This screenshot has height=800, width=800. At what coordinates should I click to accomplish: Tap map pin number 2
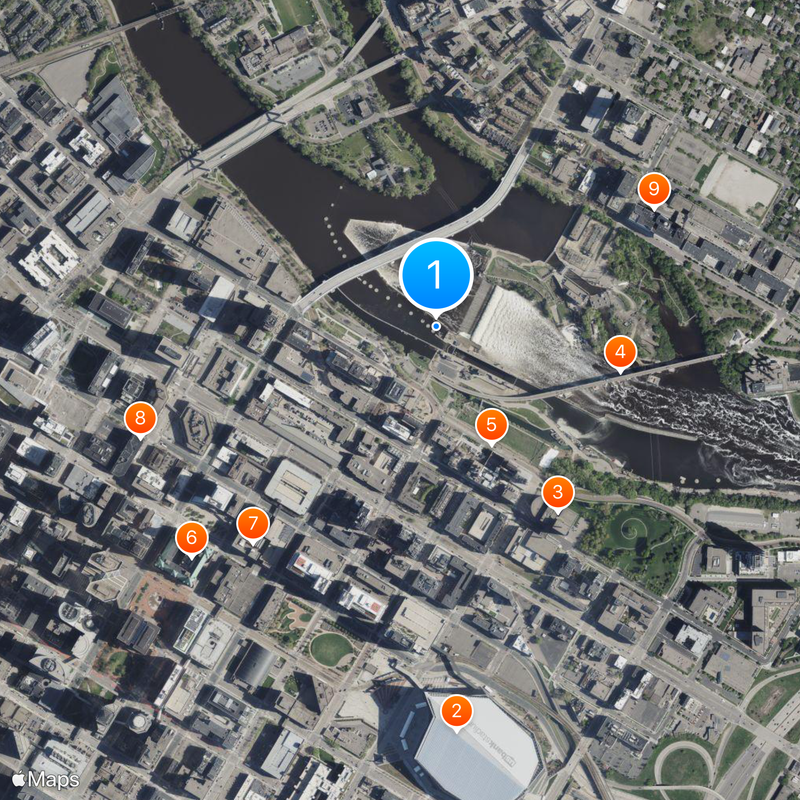click(x=457, y=712)
